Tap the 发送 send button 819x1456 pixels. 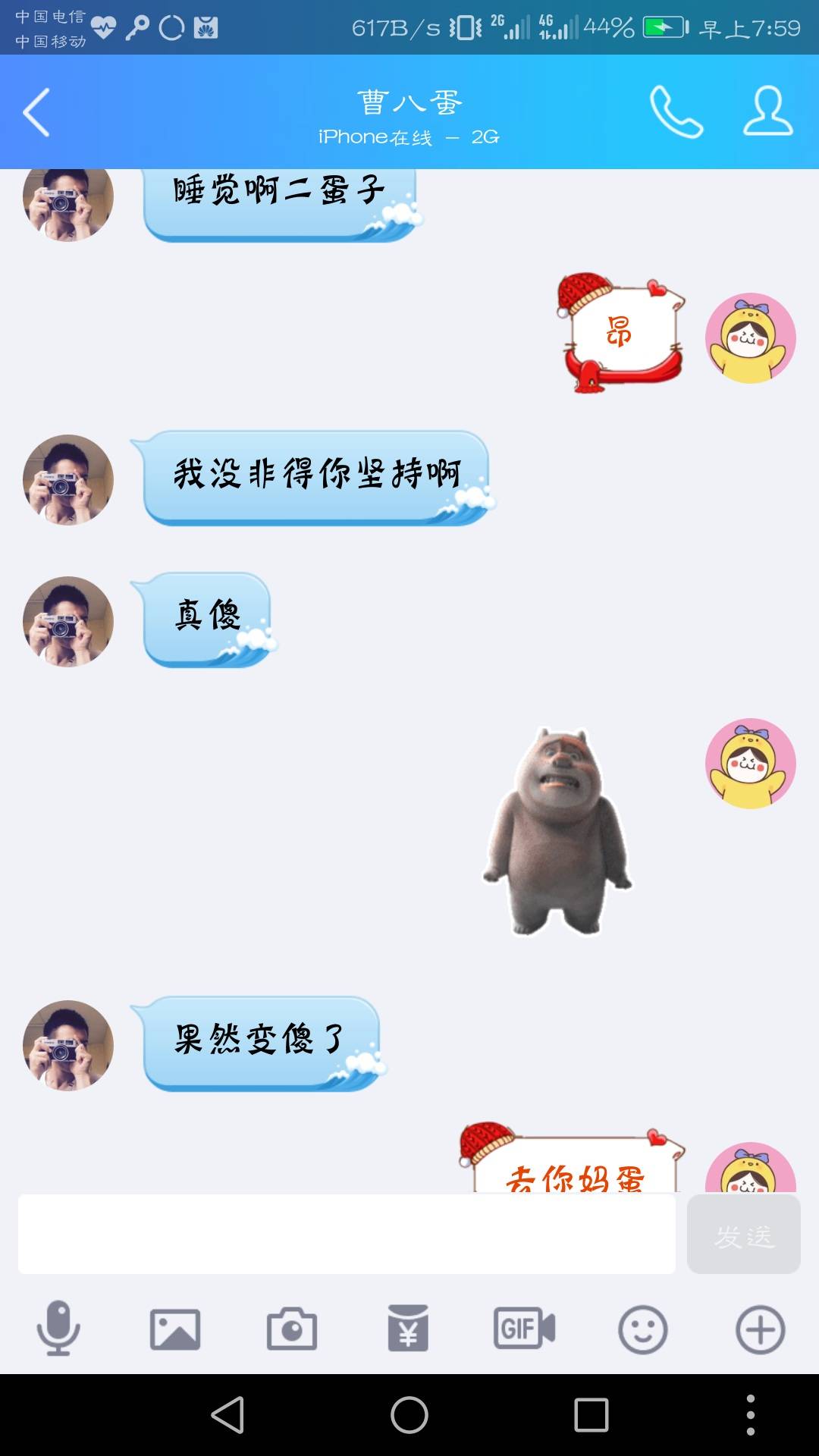point(743,1234)
